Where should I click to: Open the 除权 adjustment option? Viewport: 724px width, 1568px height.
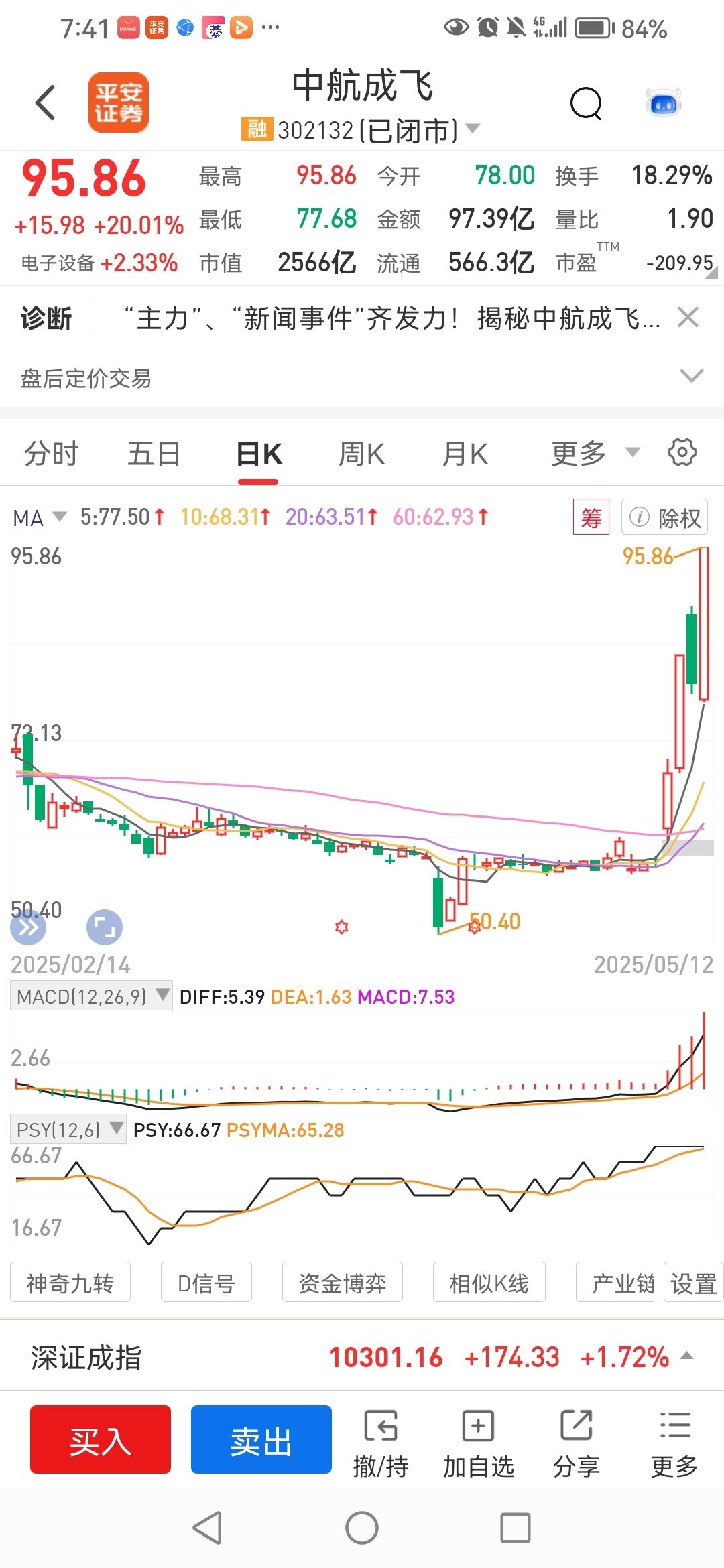coord(664,517)
